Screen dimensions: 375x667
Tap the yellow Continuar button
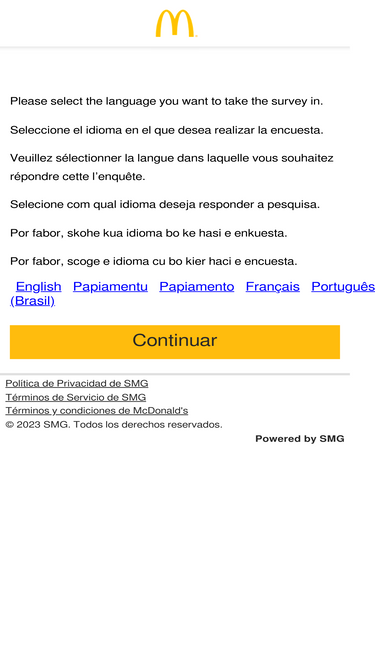pos(175,342)
